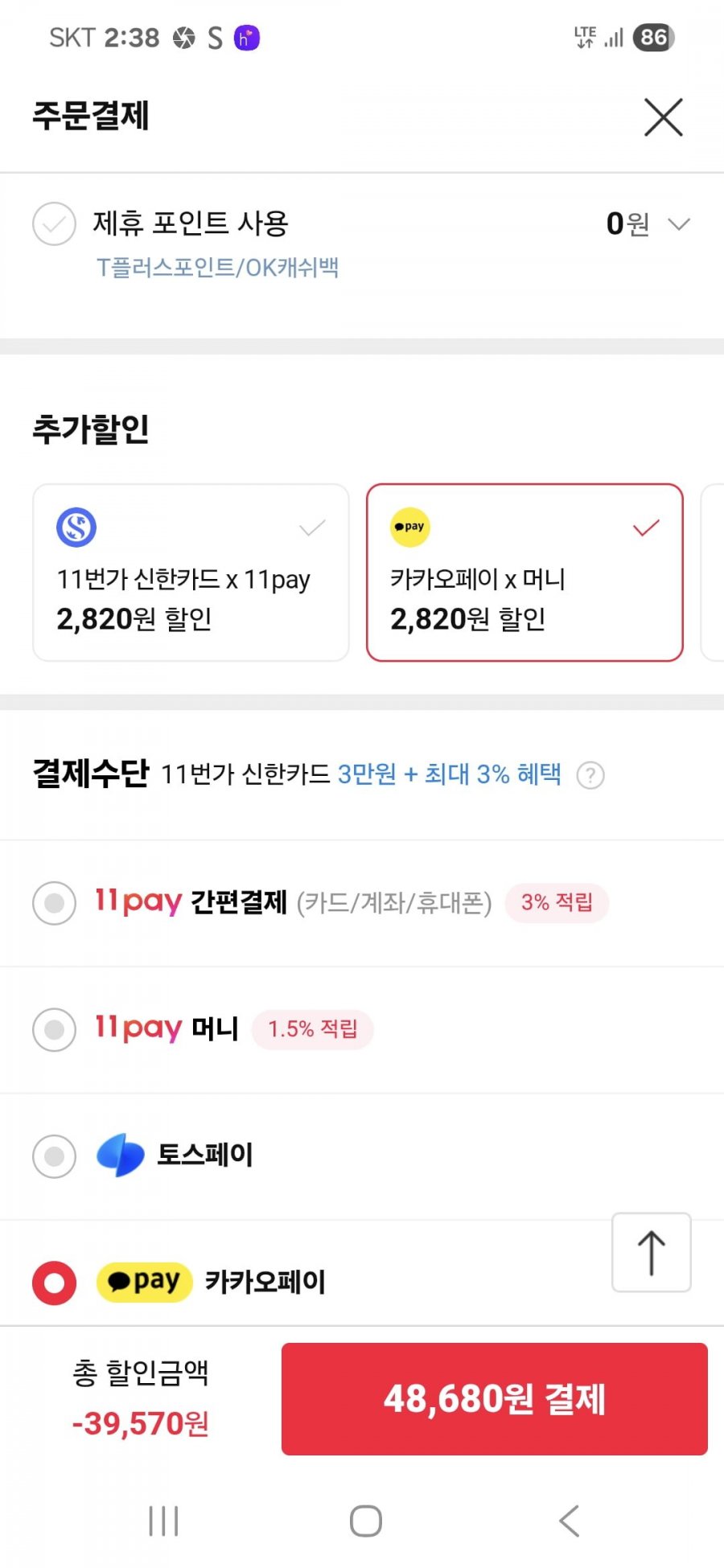724x1568 pixels.
Task: Go back using the system back button
Action: click(x=570, y=1521)
